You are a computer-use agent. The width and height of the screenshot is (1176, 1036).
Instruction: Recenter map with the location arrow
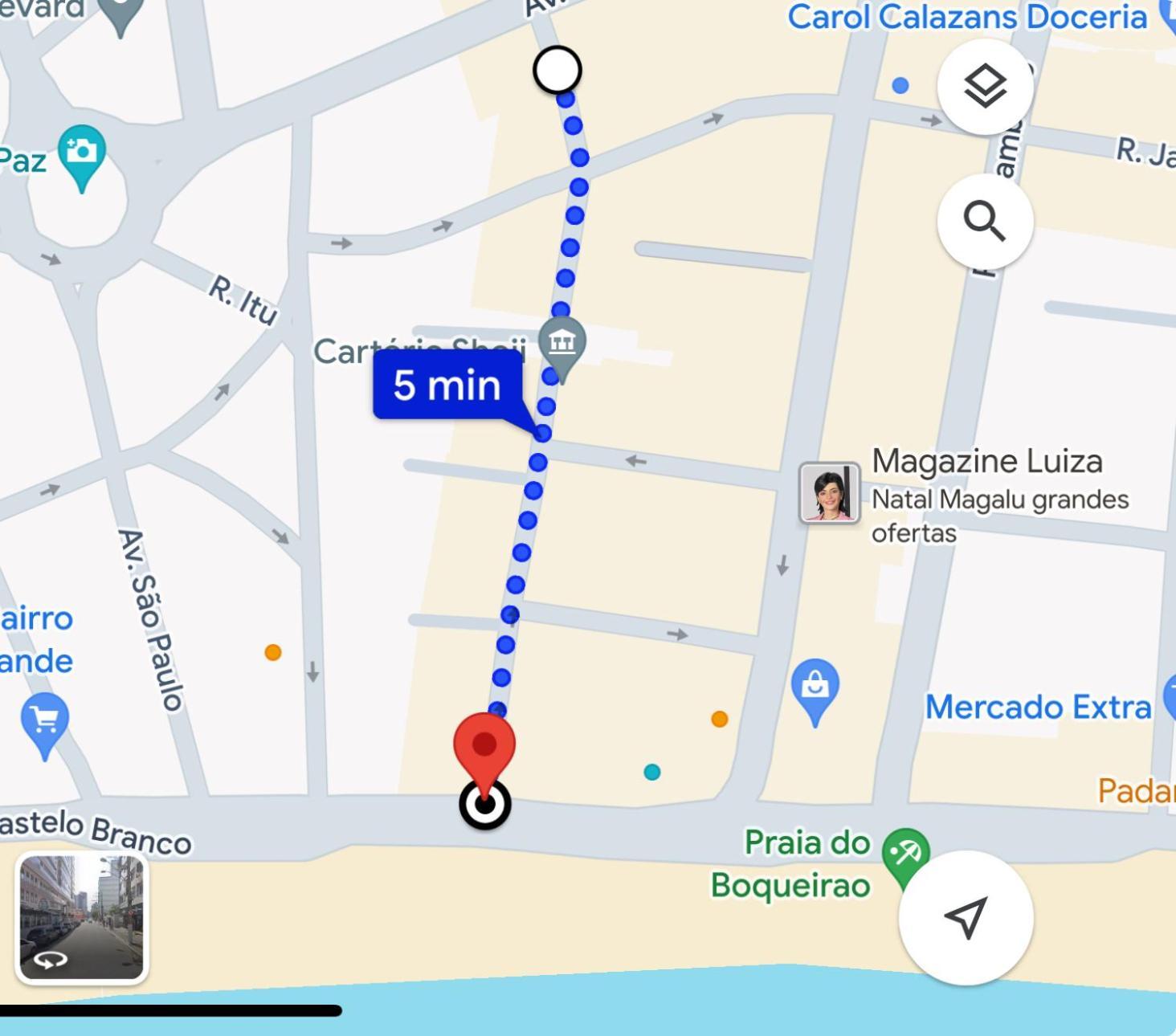[x=966, y=917]
